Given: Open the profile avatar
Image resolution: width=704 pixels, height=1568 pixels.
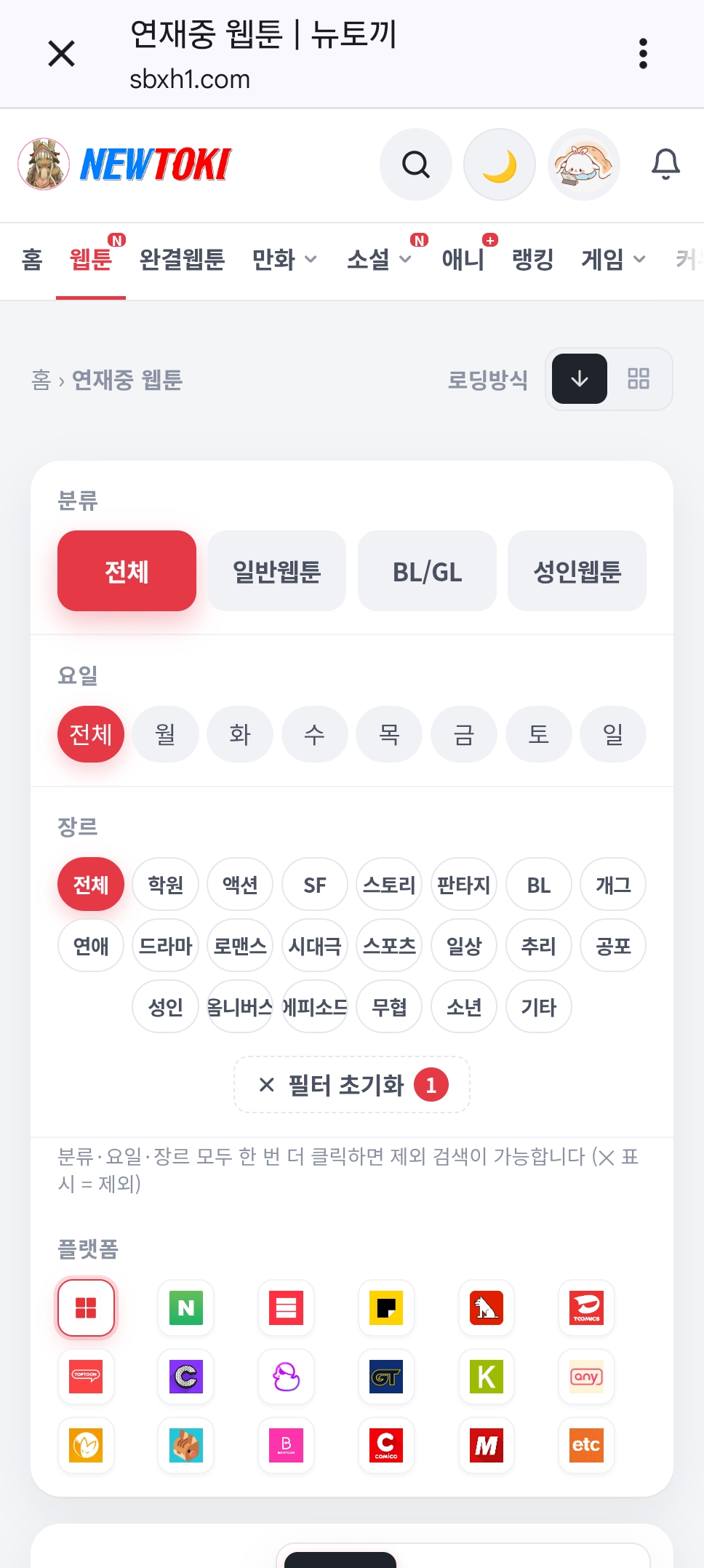Looking at the screenshot, I should 583,164.
